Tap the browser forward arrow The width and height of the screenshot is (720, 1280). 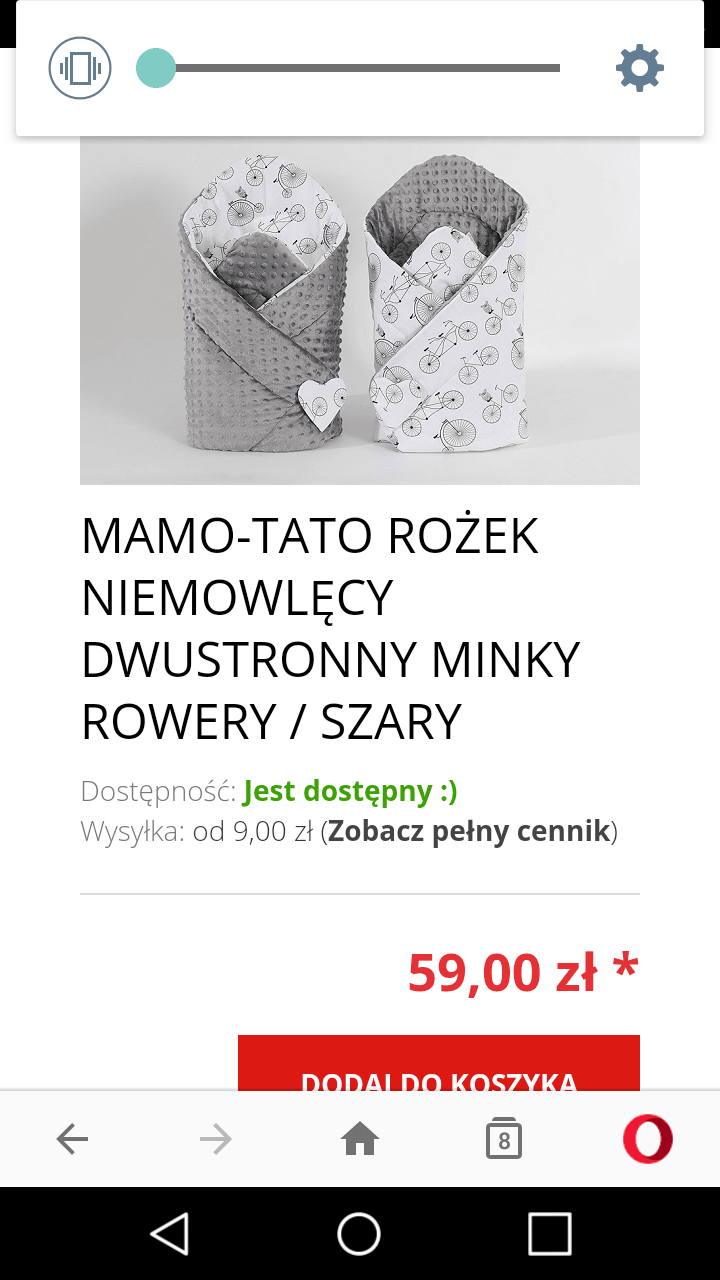pyautogui.click(x=216, y=1139)
